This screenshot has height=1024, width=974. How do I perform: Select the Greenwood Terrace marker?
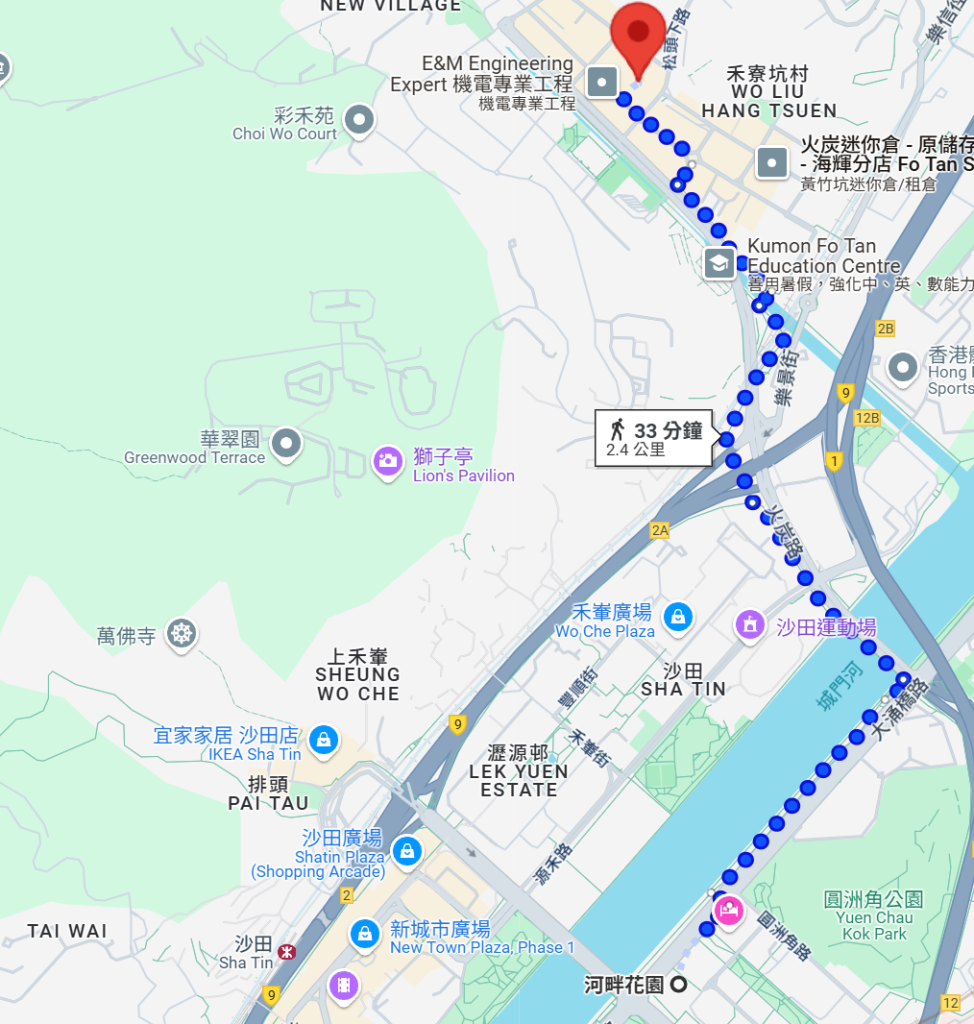point(288,443)
